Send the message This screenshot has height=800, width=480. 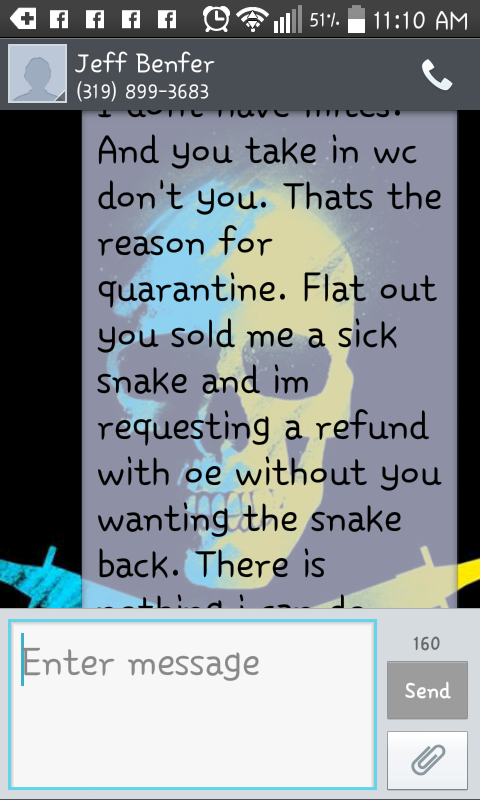coord(427,690)
